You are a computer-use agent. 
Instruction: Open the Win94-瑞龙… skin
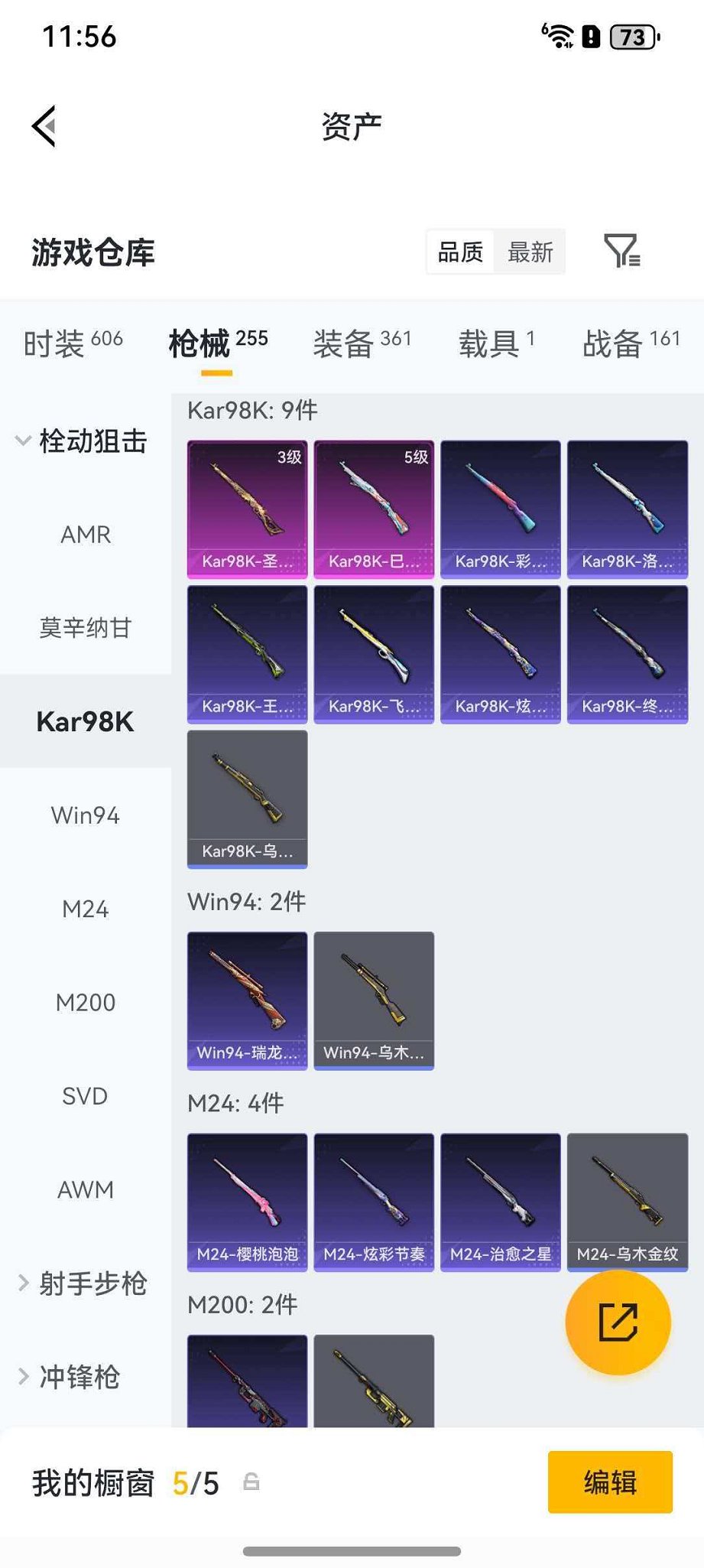tap(248, 1000)
